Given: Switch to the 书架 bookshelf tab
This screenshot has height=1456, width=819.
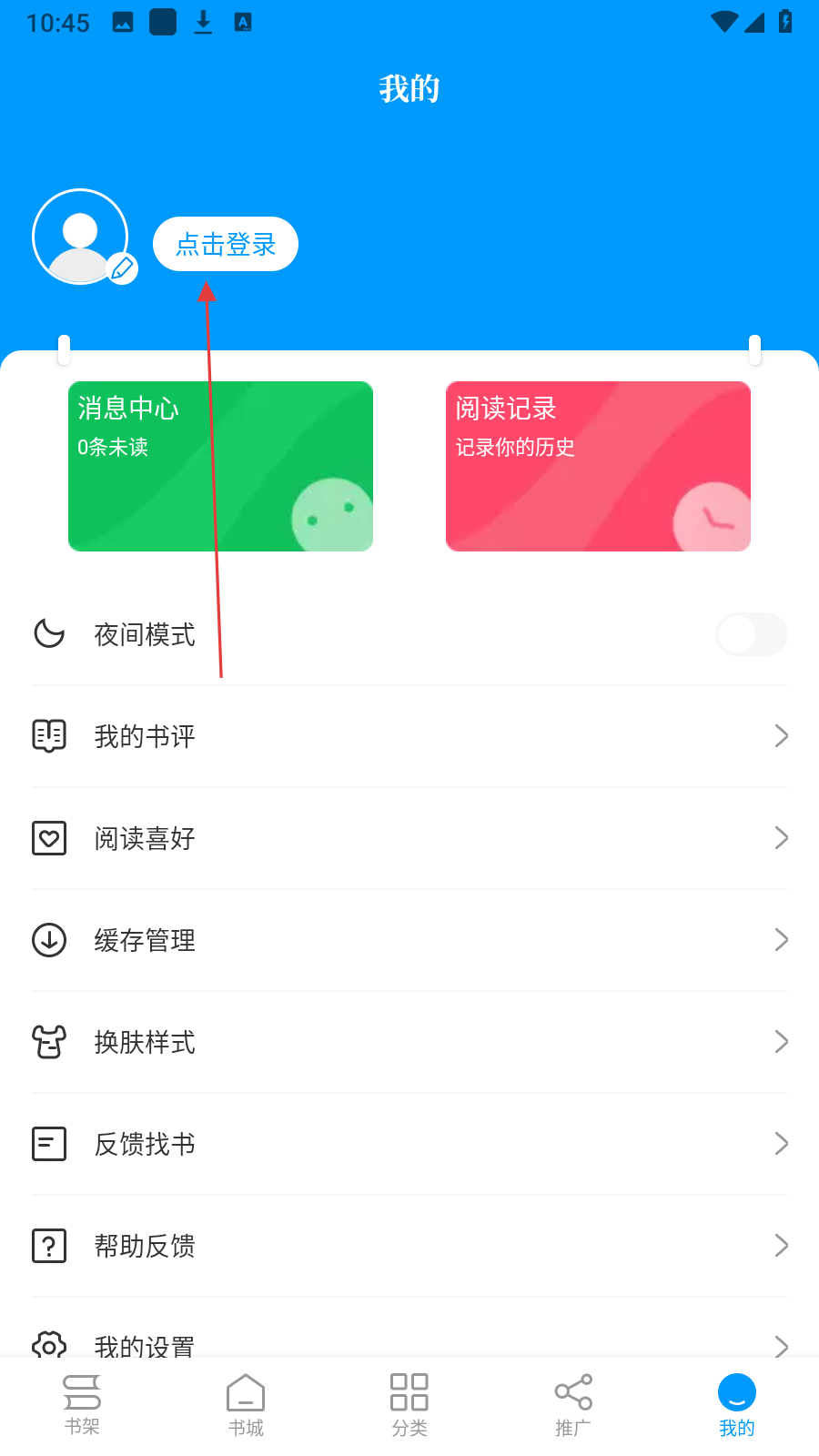Looking at the screenshot, I should 82,1404.
